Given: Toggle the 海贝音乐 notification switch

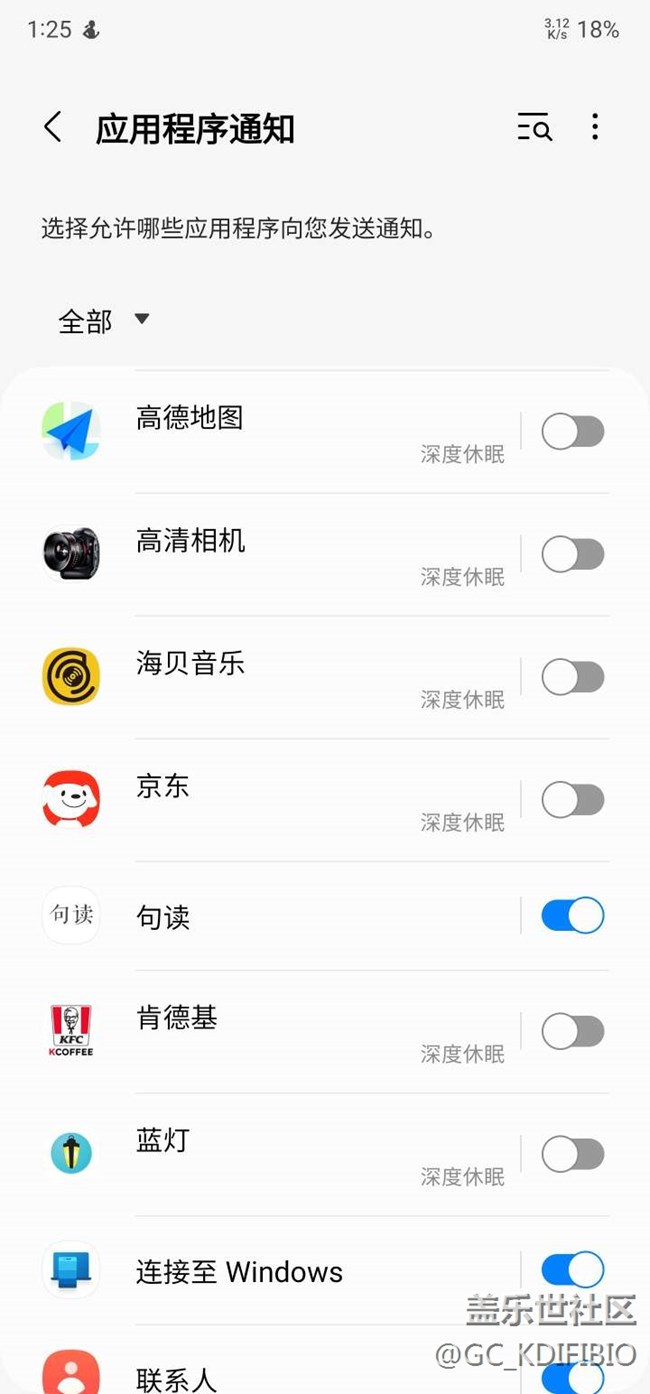Looking at the screenshot, I should pos(573,677).
